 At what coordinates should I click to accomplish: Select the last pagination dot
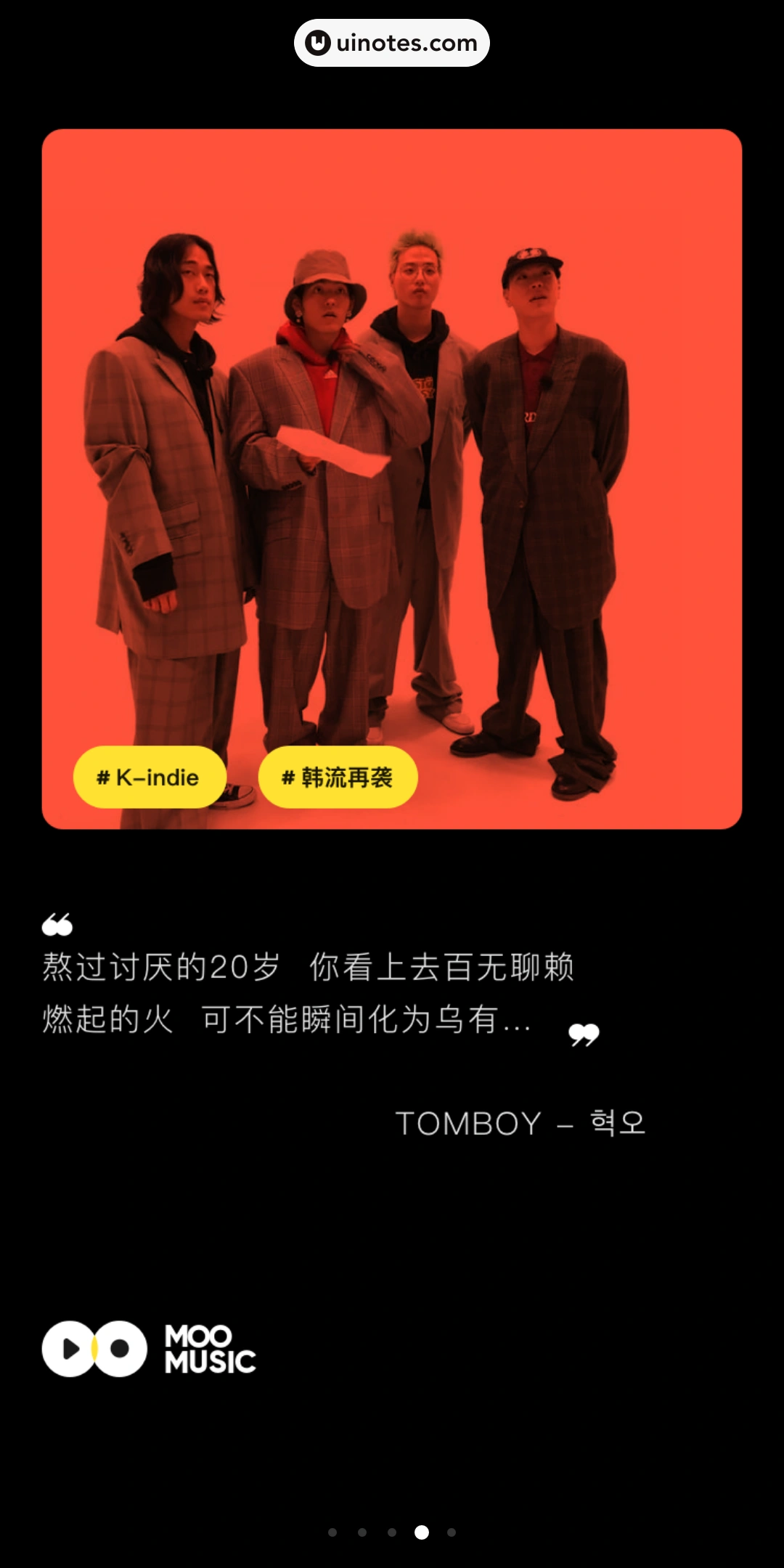pos(452,1532)
